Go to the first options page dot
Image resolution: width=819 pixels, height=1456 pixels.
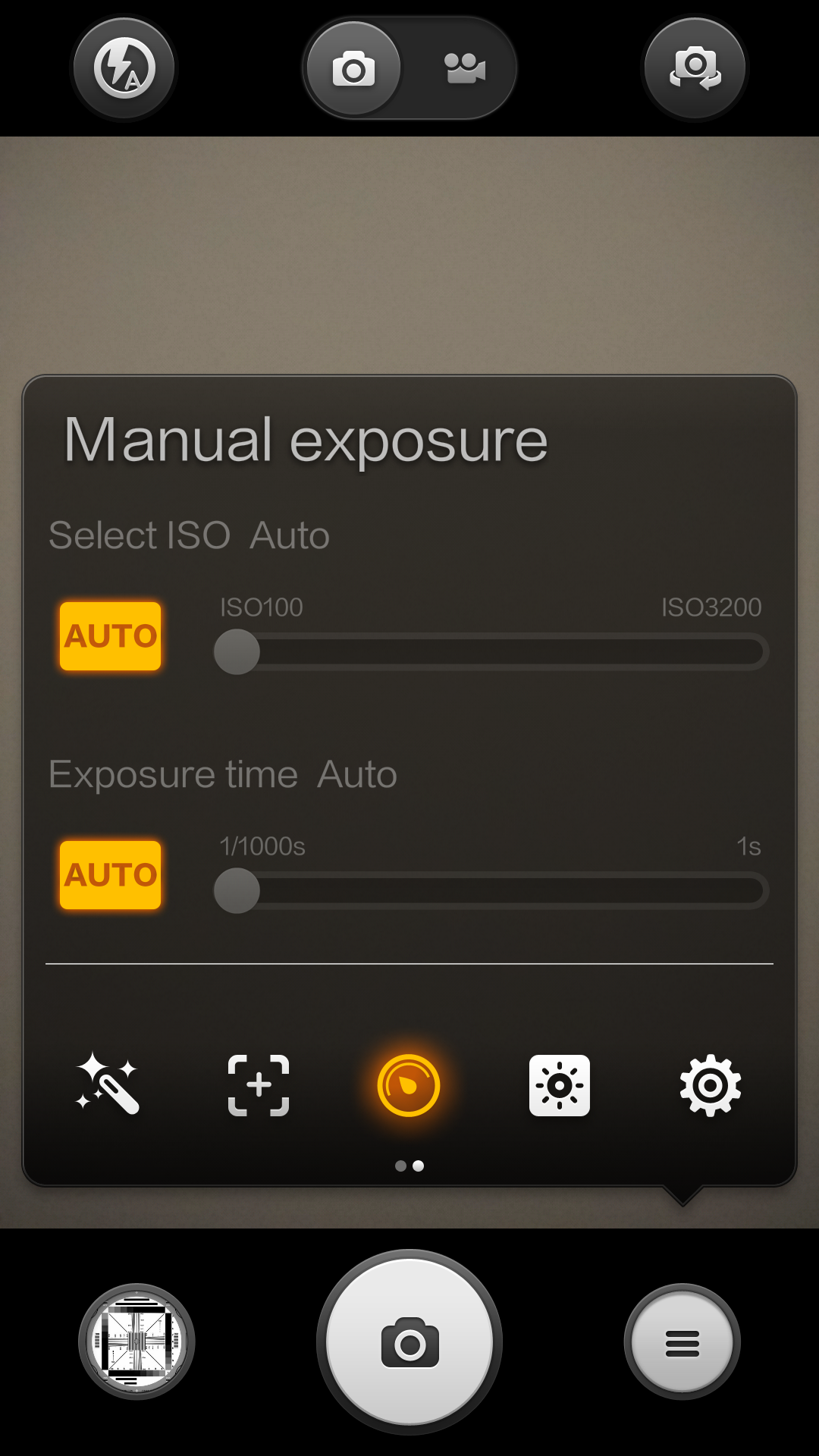[x=400, y=1166]
